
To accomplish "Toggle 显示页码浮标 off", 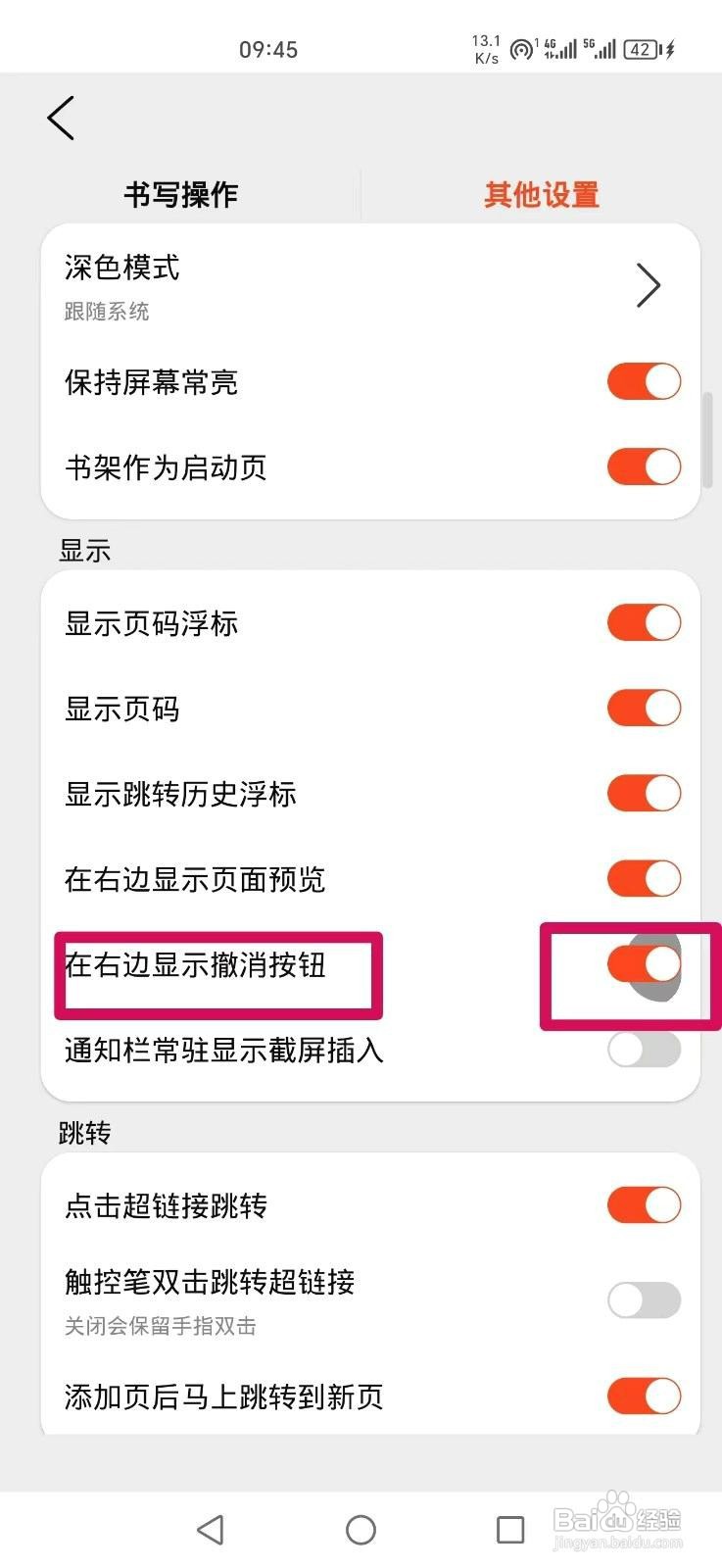I will (643, 621).
